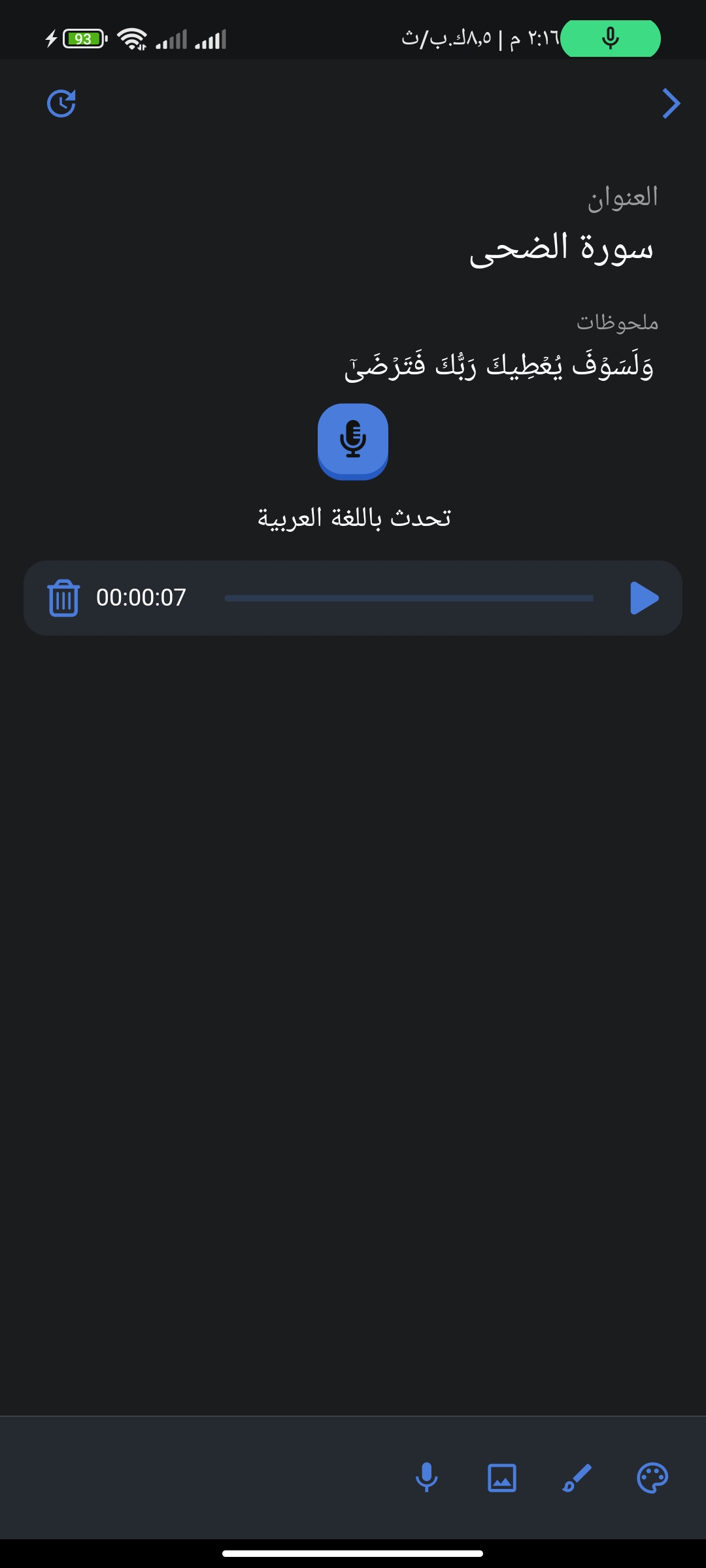Viewport: 706px width, 1568px height.
Task: Open the drawing brush tool
Action: click(577, 1477)
